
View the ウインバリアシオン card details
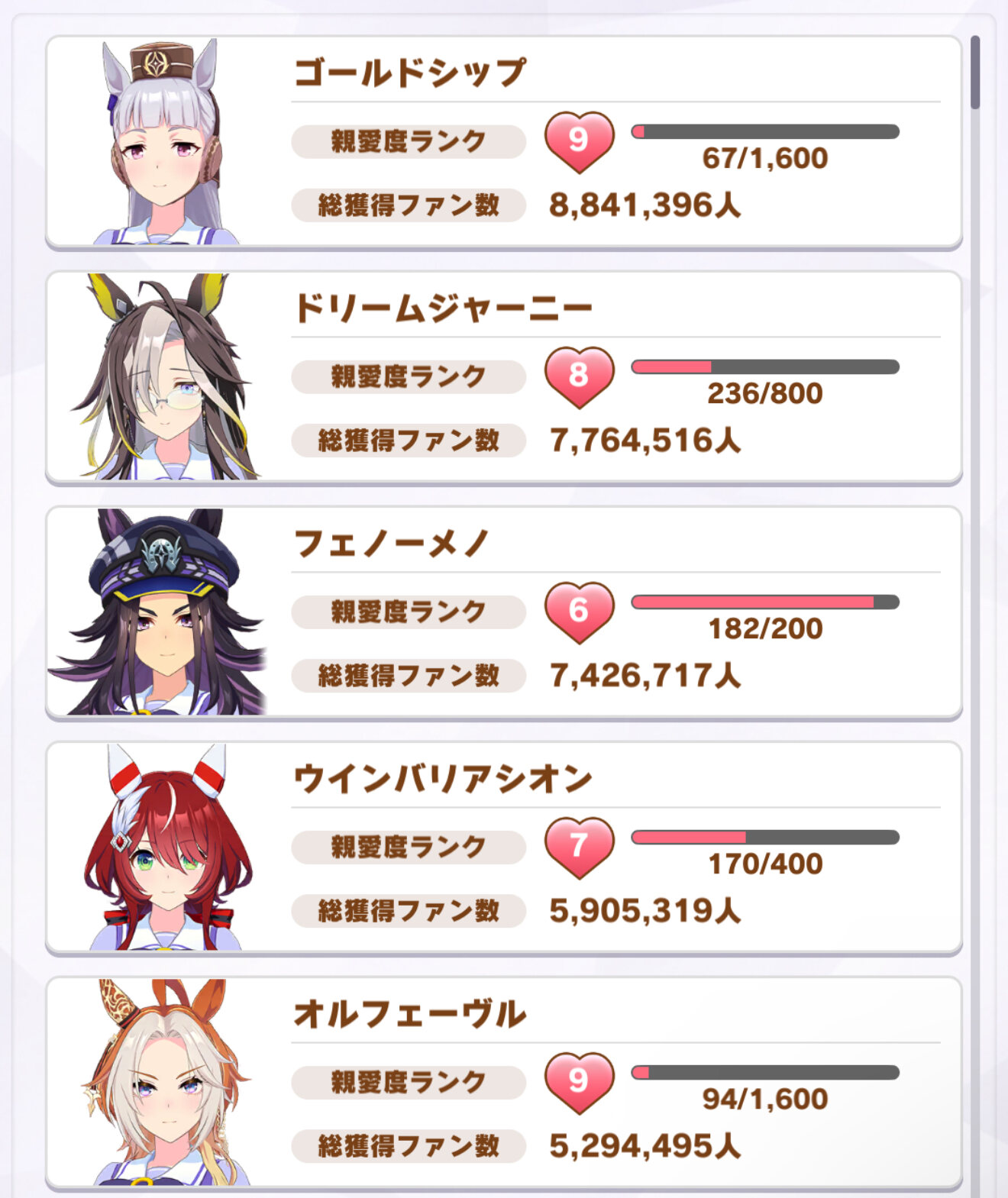click(503, 848)
